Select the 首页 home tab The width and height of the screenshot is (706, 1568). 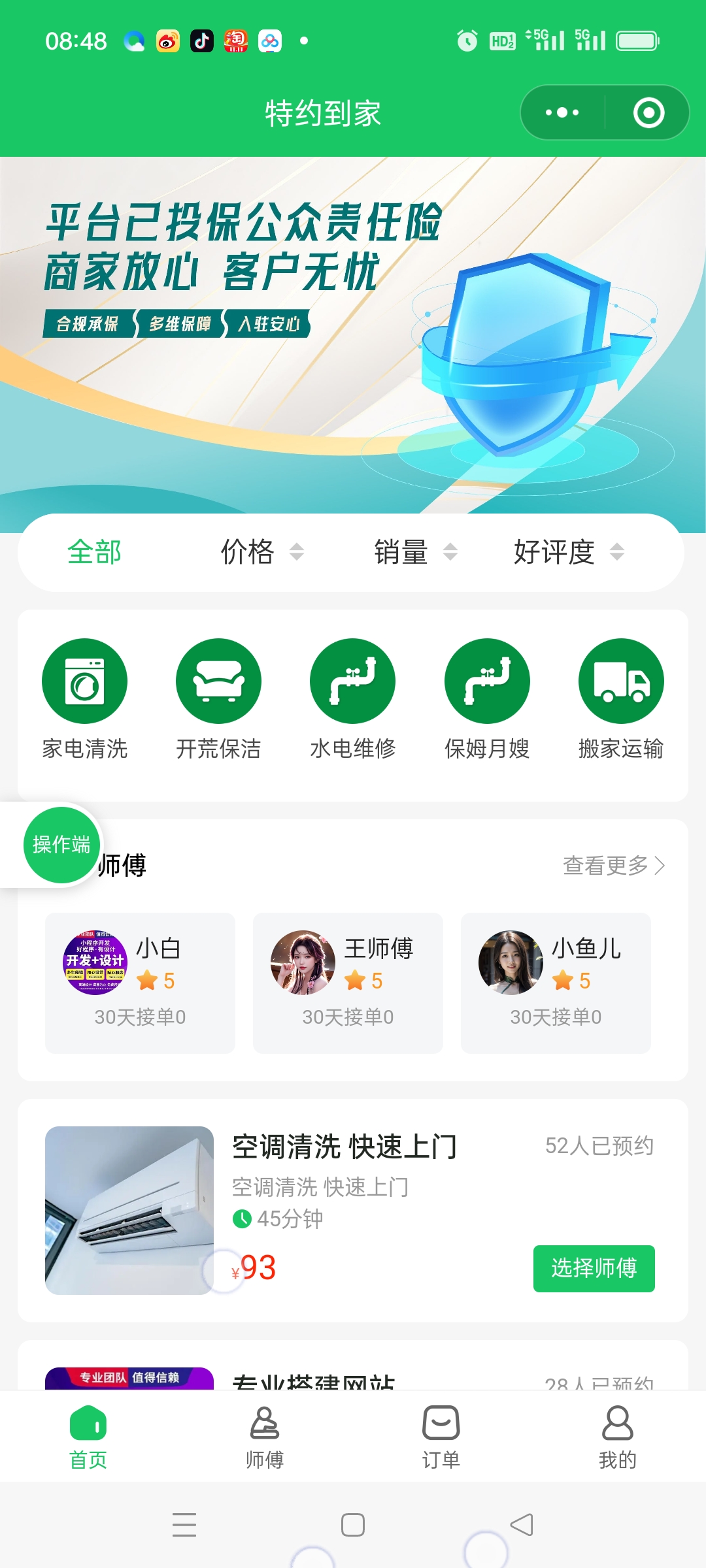click(x=88, y=1424)
